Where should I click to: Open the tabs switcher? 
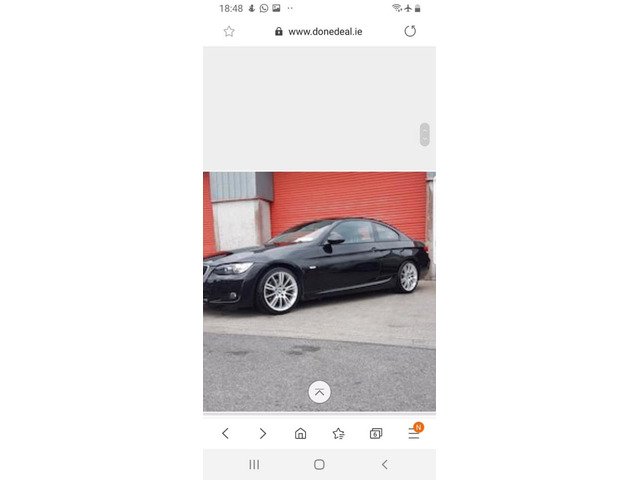pos(376,433)
